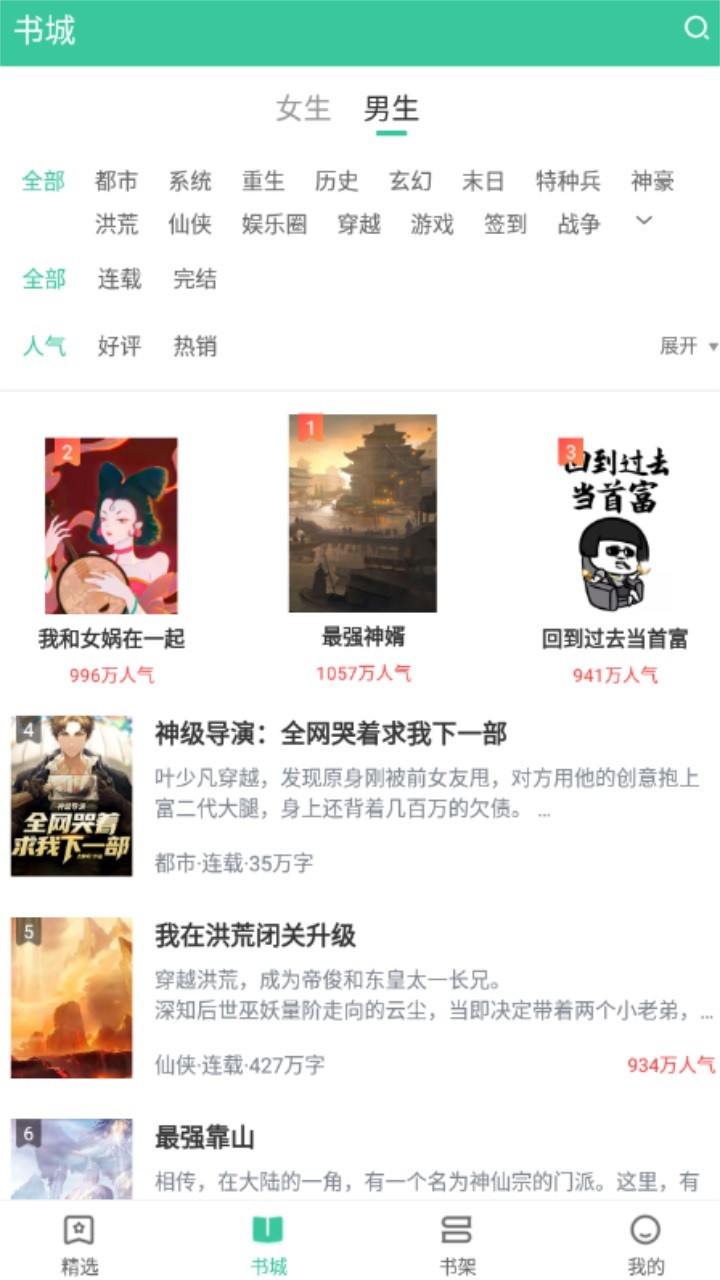Click the 我在洪荒闭关升级 cover thumbnail
This screenshot has height=1280, width=720.
point(71,997)
